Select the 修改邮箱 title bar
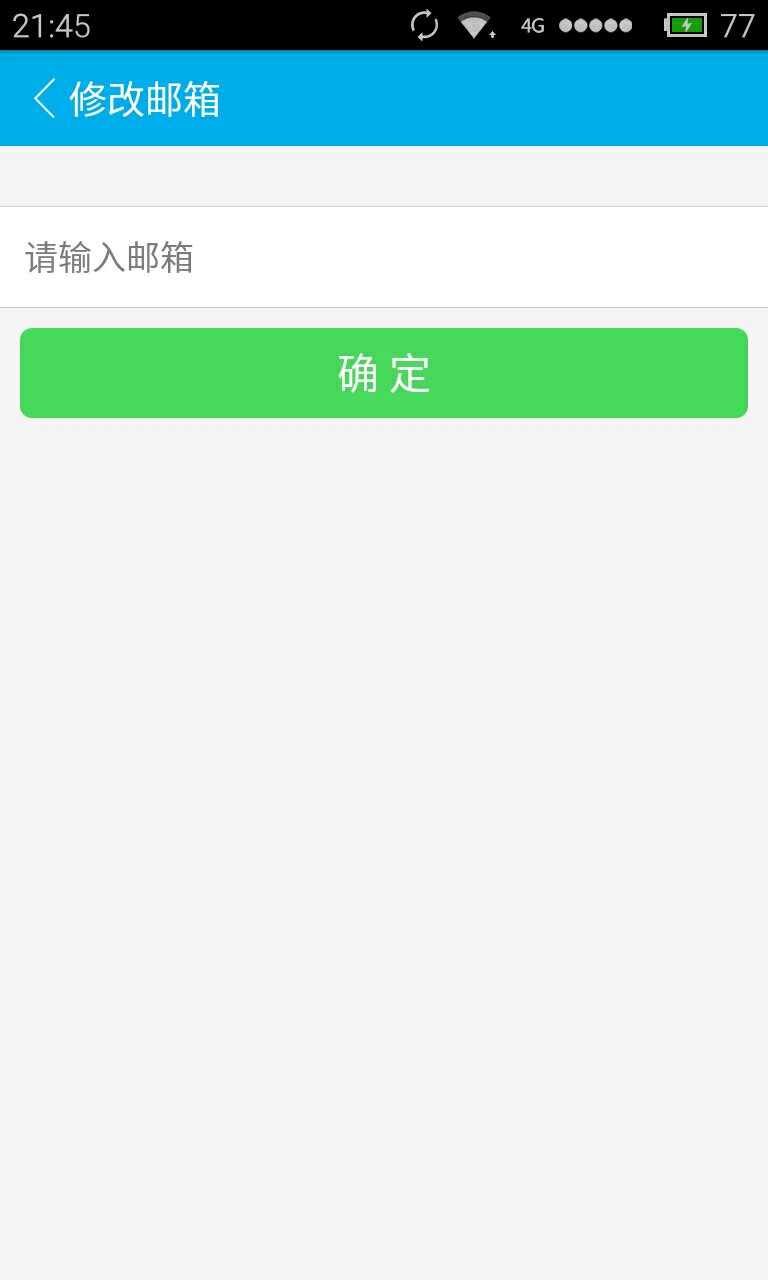 pyautogui.click(x=384, y=98)
